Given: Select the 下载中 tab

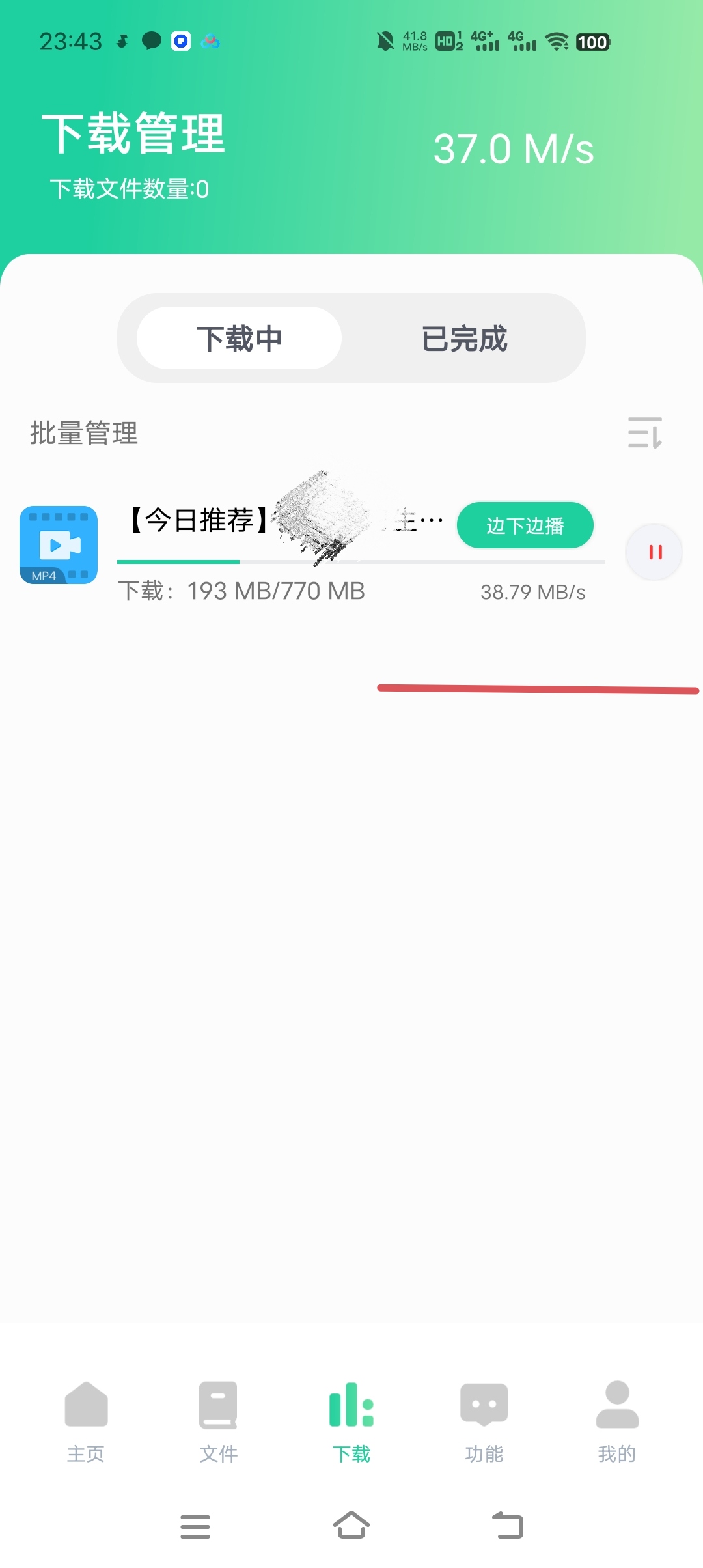Looking at the screenshot, I should 239,339.
